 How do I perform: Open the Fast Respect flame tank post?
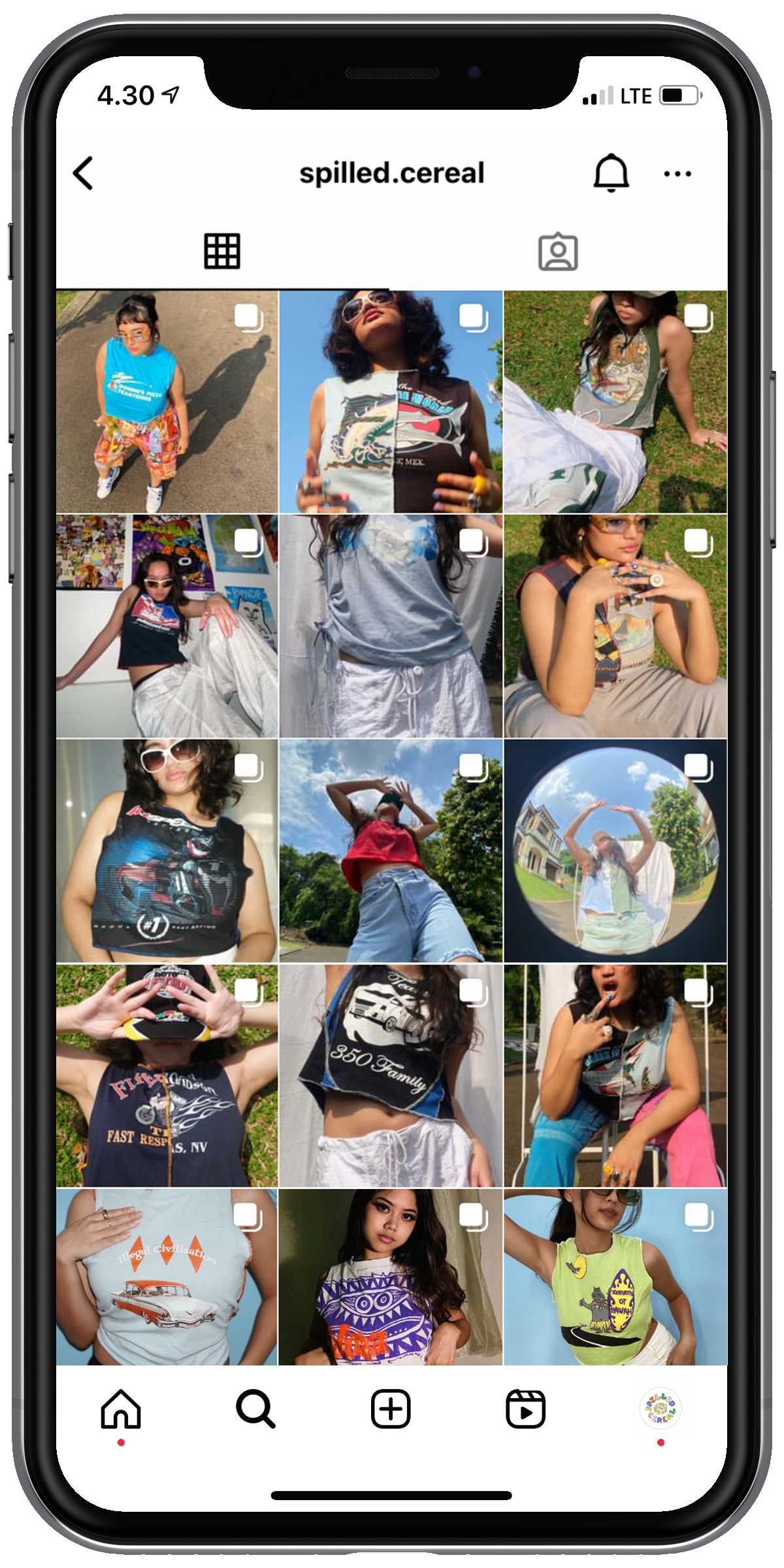pos(167,1075)
